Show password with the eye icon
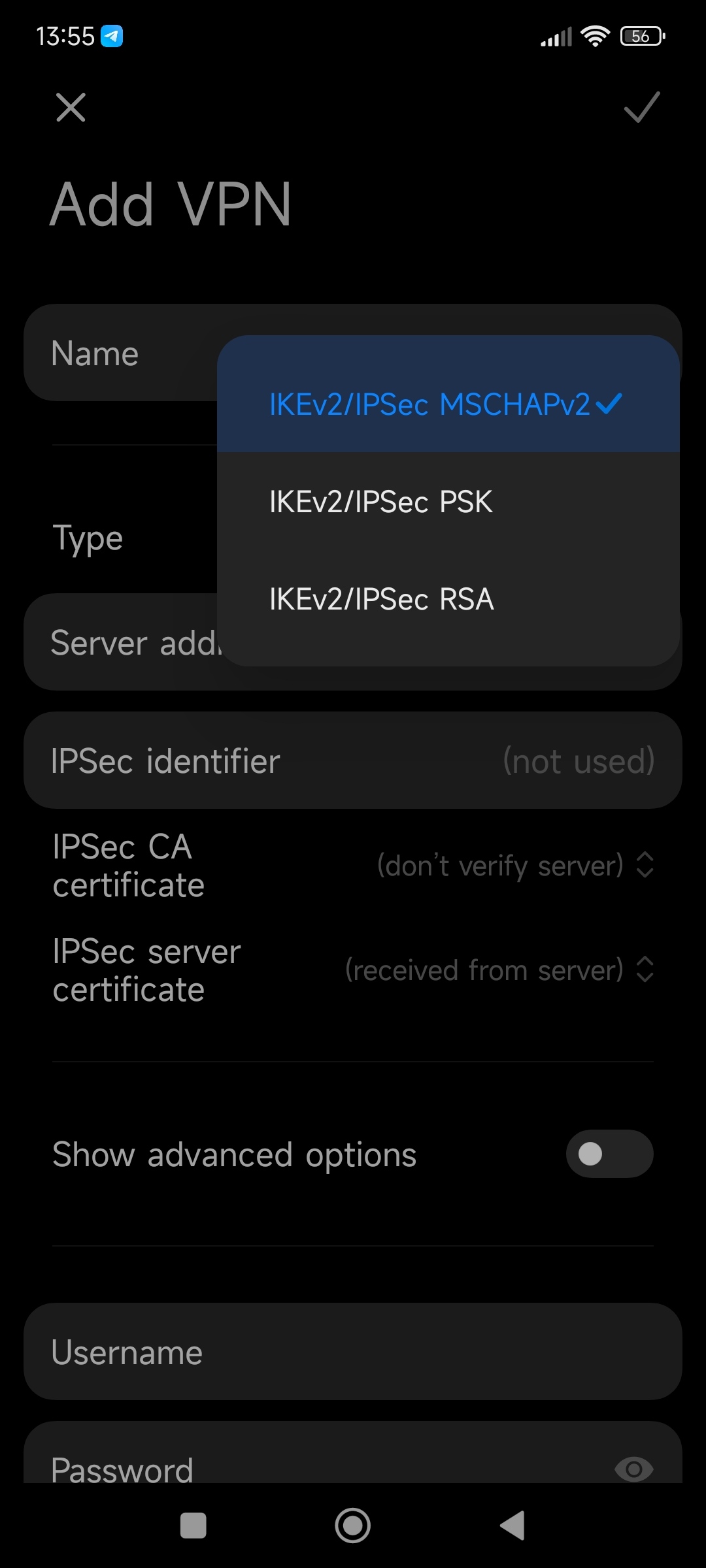706x1568 pixels. 633,1469
